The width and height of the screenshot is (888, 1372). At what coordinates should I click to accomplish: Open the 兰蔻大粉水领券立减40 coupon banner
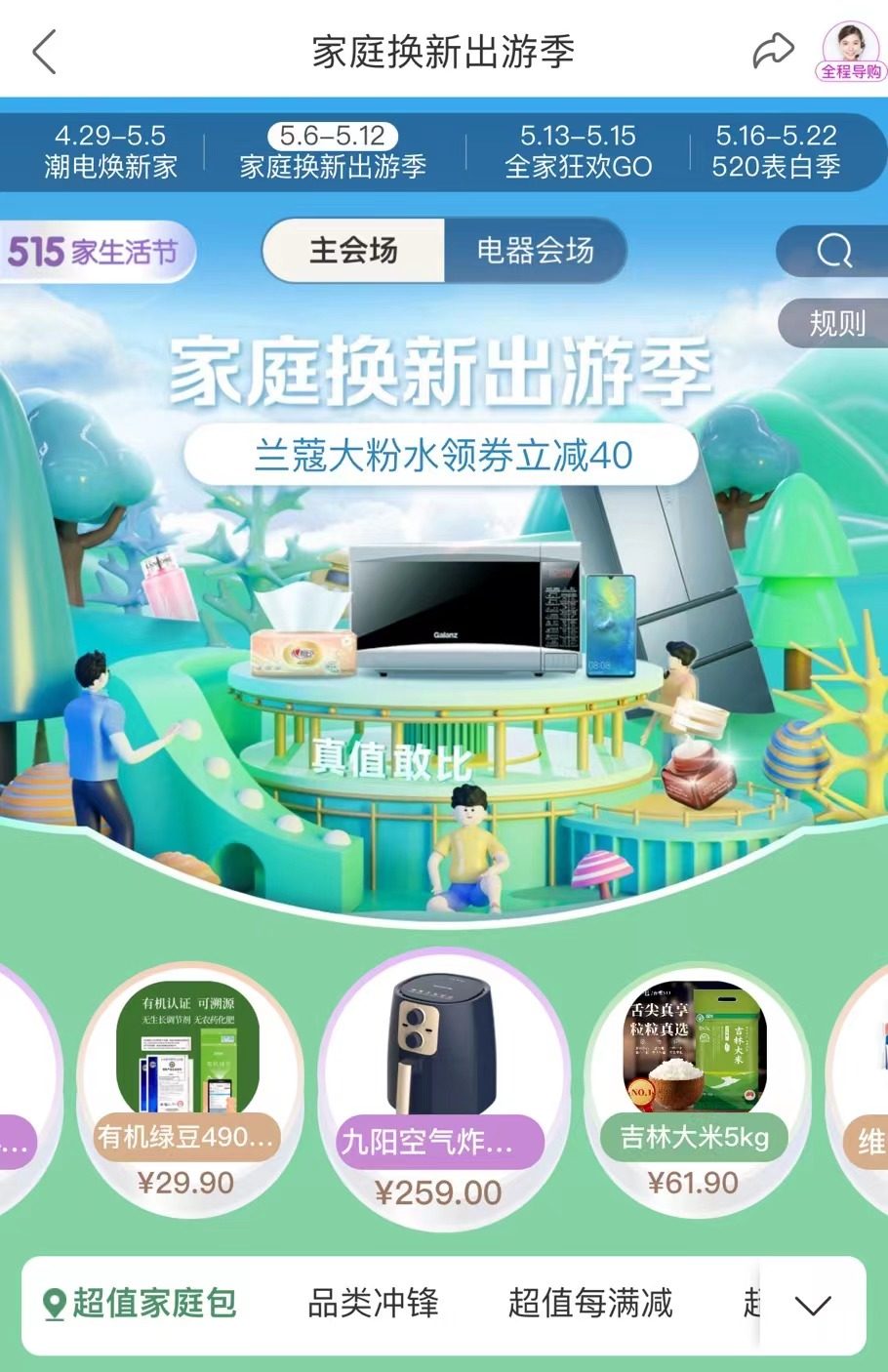(442, 456)
